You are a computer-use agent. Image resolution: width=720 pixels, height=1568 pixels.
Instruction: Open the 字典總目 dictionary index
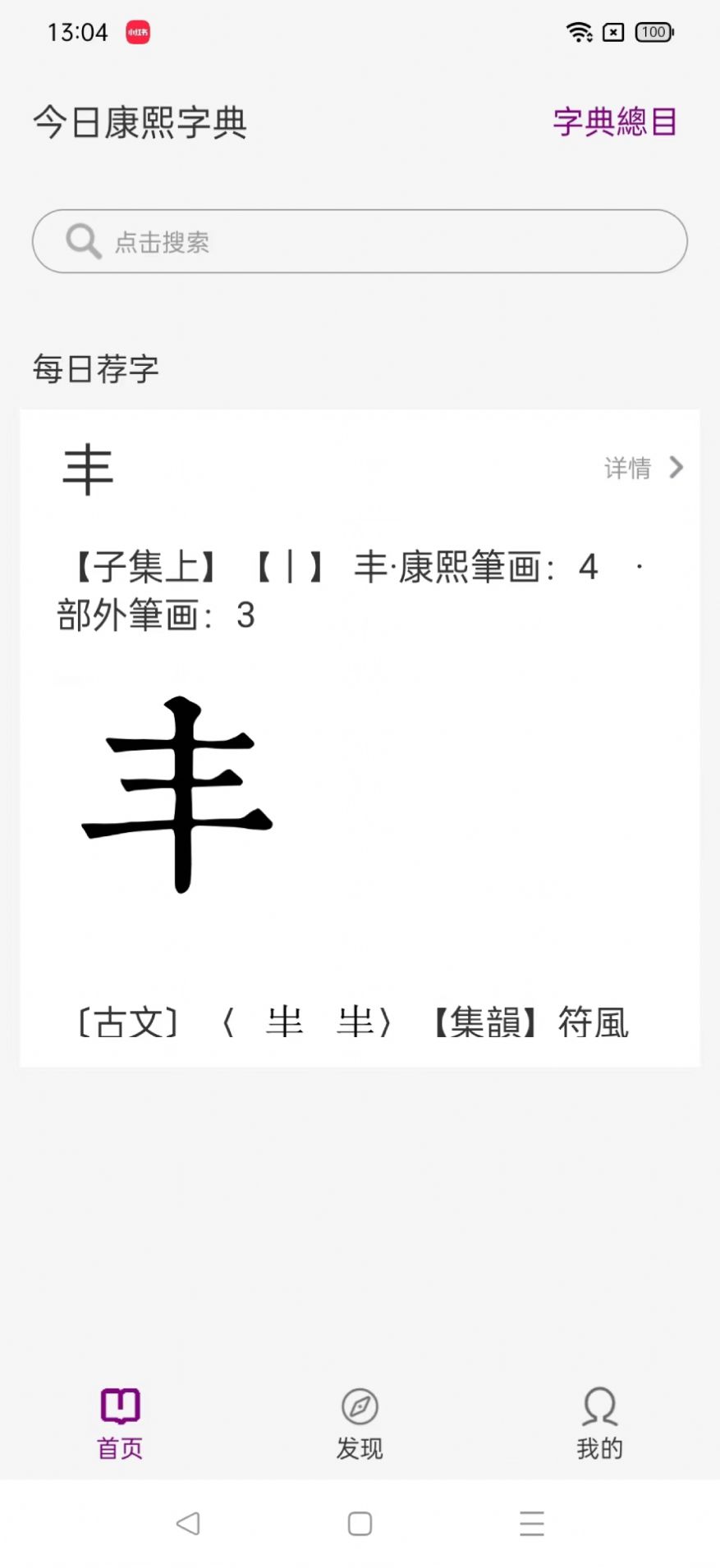click(x=614, y=122)
